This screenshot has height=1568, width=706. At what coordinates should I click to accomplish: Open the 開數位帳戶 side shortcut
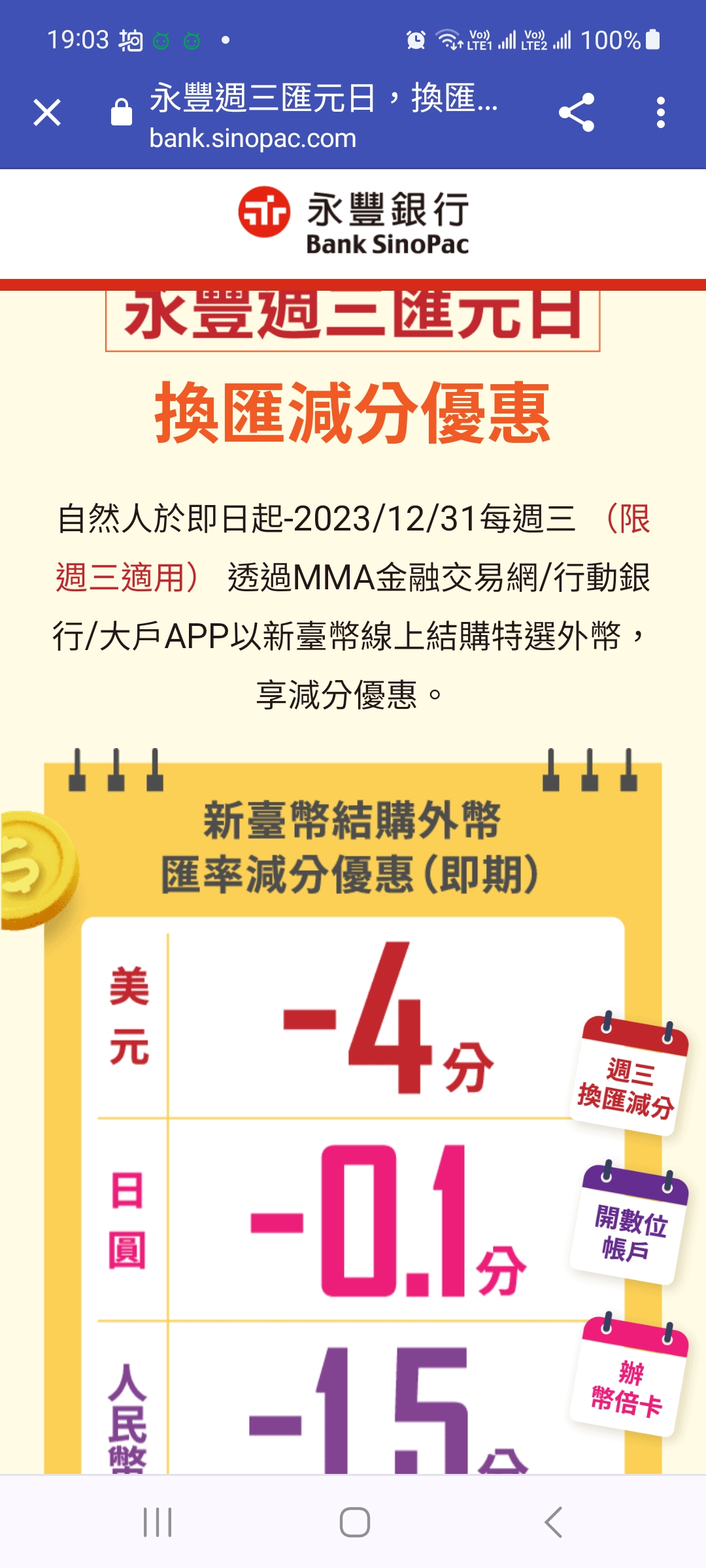(629, 1226)
